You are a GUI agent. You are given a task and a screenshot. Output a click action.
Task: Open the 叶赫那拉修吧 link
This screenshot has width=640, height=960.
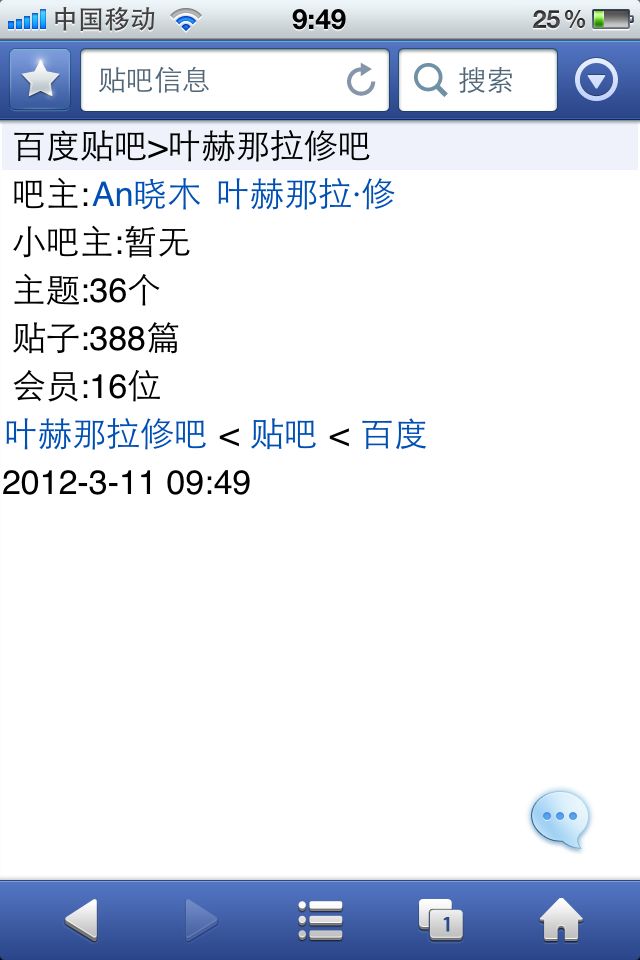coord(105,435)
